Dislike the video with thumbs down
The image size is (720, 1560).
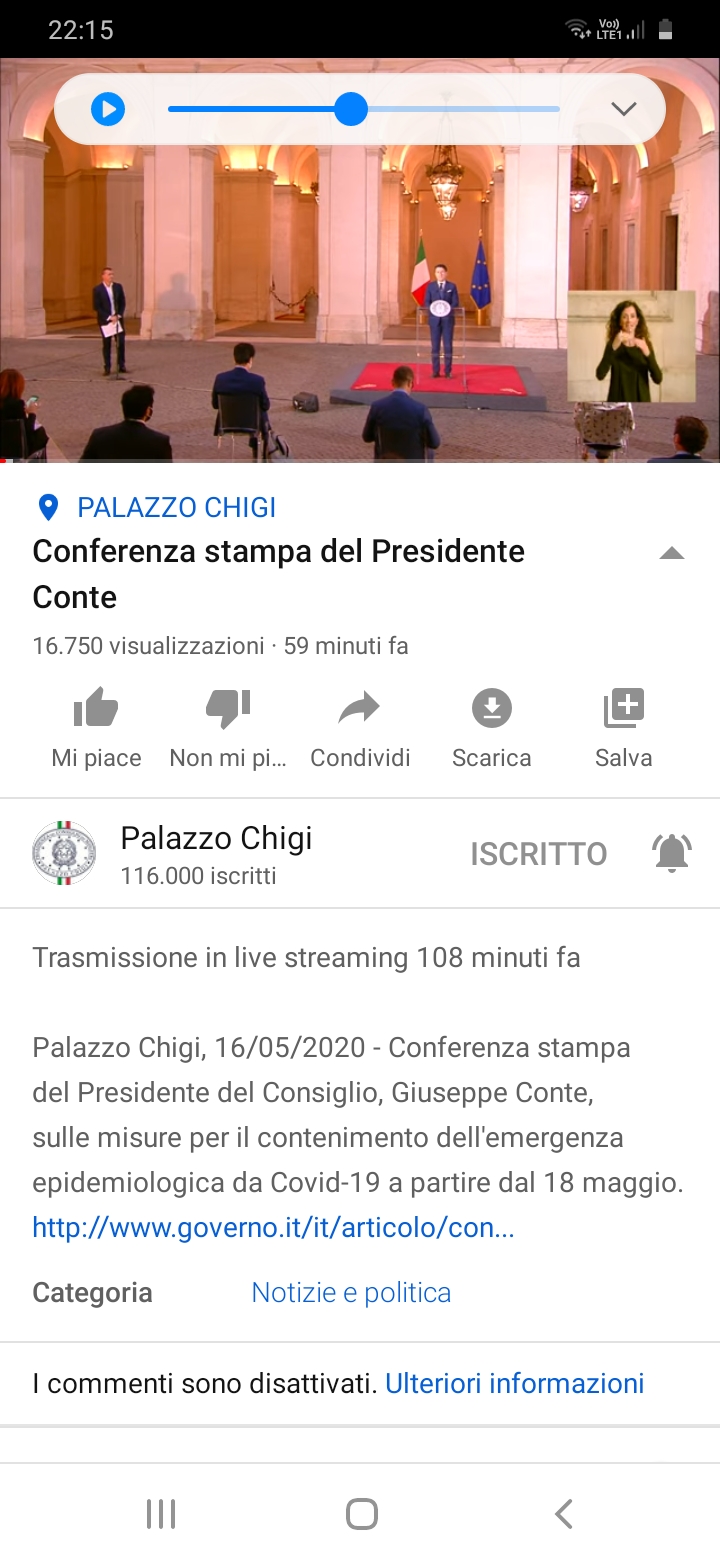point(228,729)
